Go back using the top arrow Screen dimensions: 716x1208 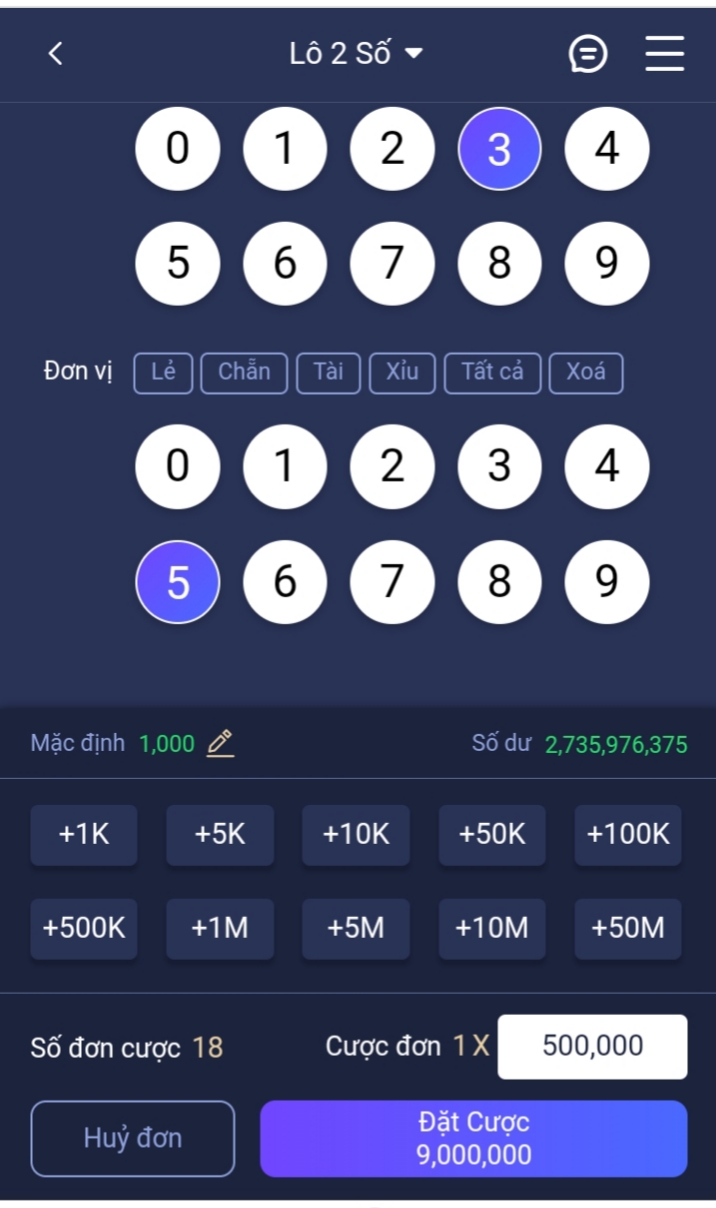point(56,54)
